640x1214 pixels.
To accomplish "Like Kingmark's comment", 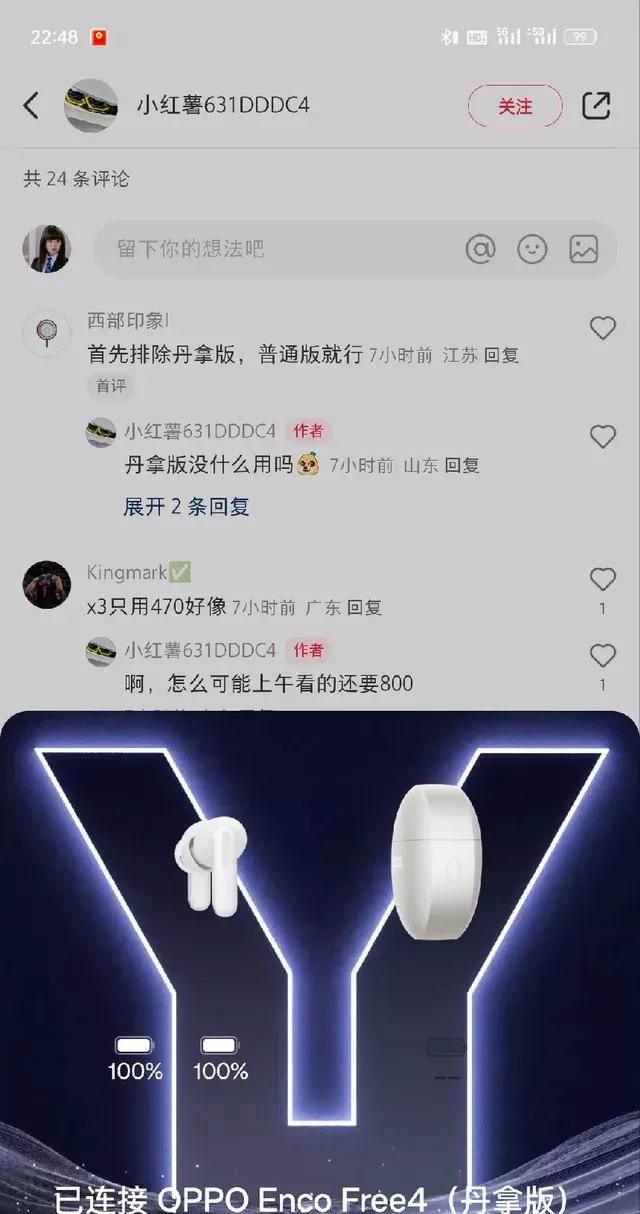I will [x=602, y=580].
